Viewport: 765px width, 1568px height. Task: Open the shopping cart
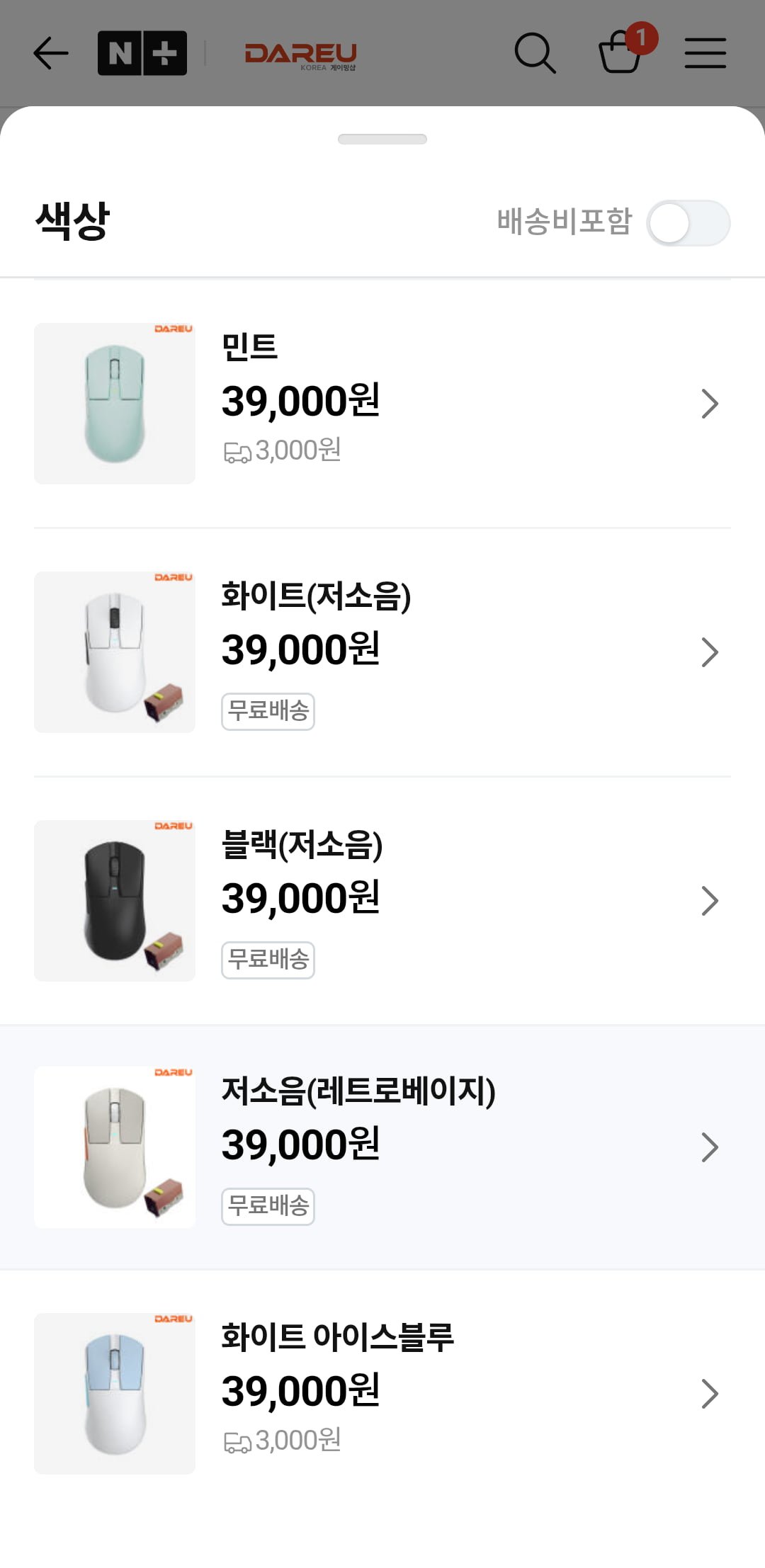621,53
